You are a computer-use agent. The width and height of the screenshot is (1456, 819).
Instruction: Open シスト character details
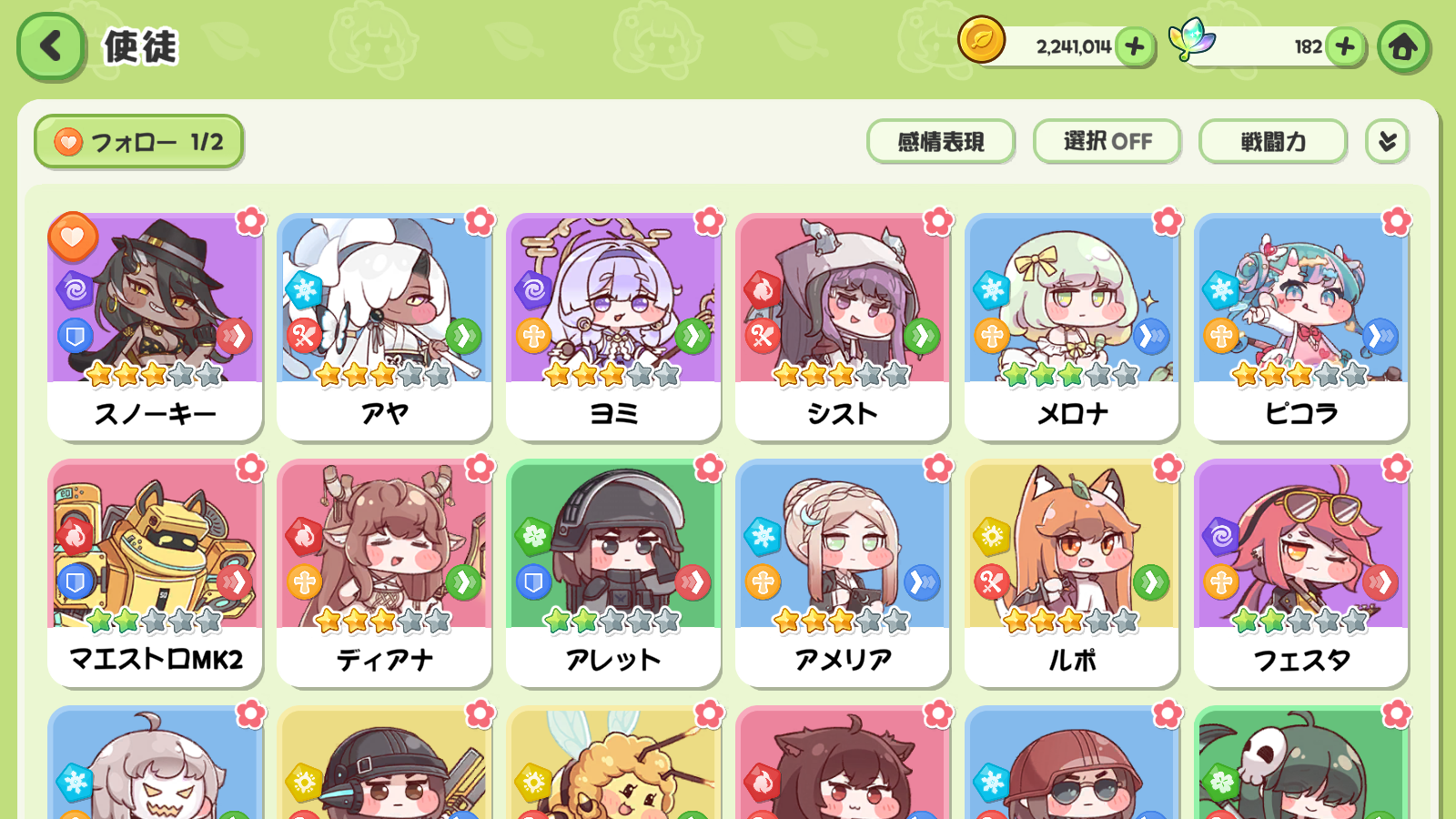click(843, 326)
